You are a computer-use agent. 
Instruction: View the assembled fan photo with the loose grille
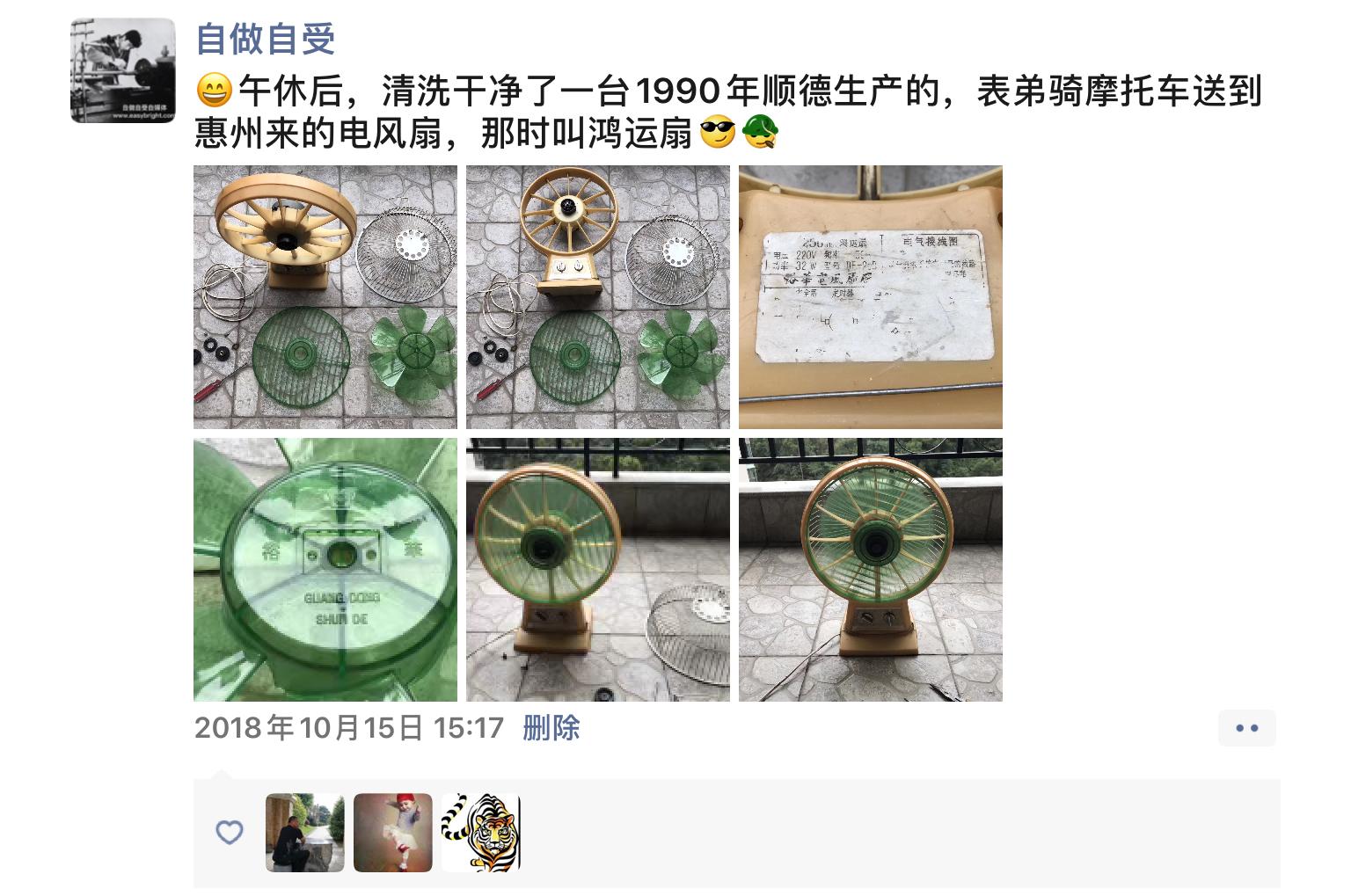(598, 570)
